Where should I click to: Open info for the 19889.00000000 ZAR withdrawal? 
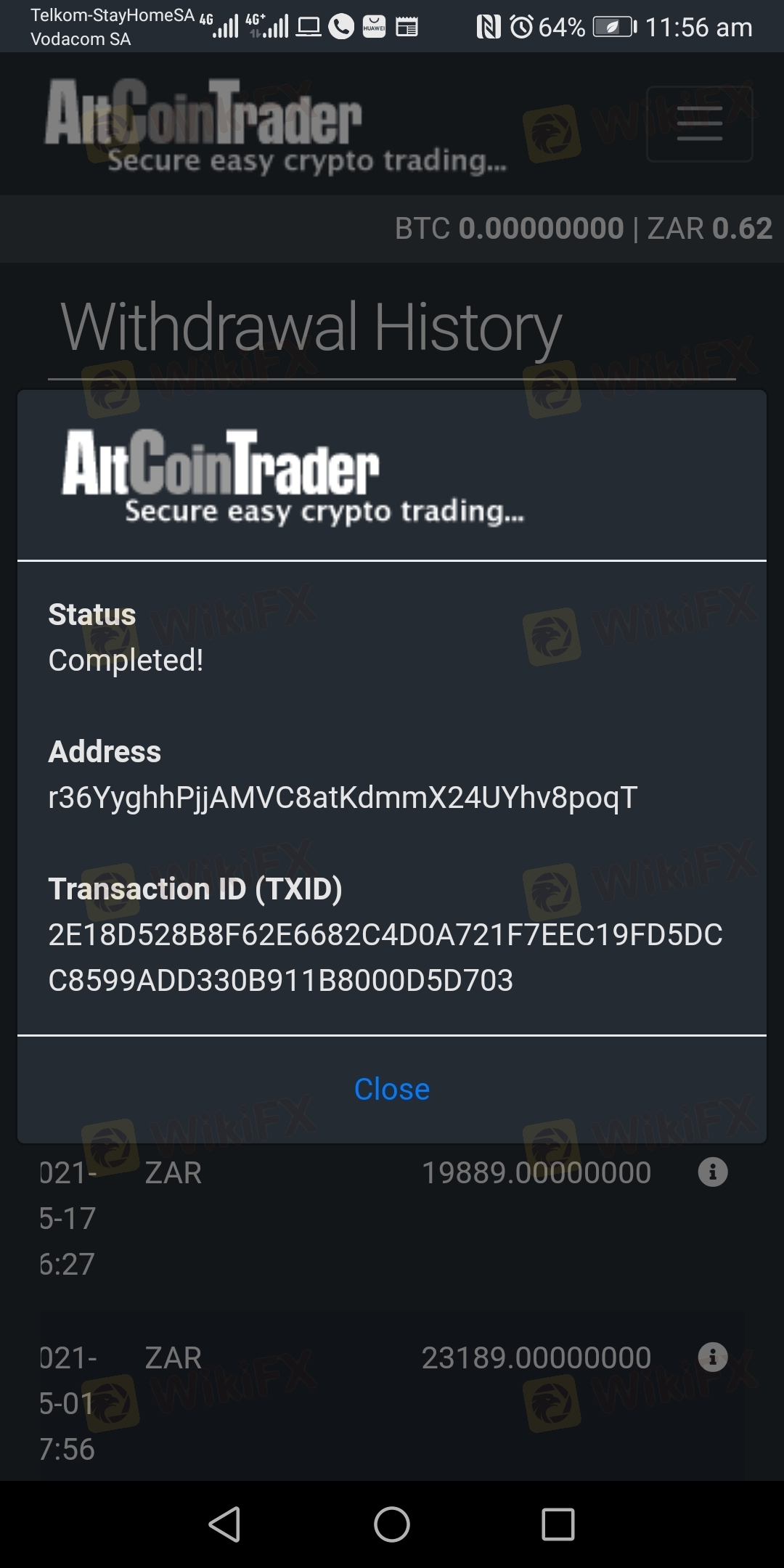(713, 1172)
